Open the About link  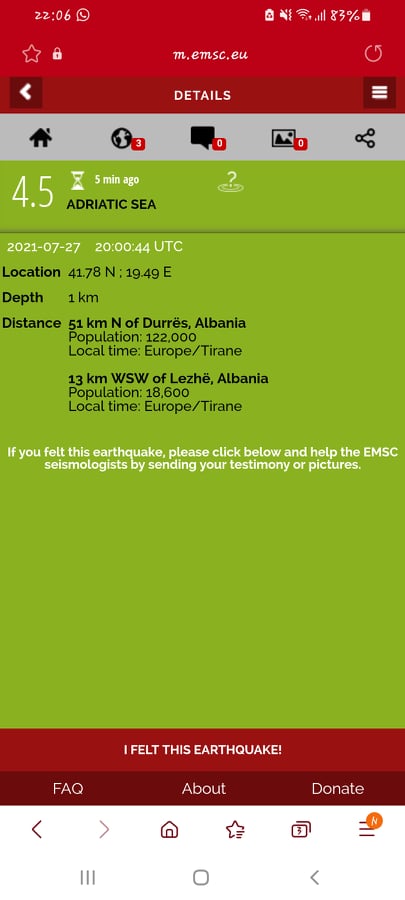[x=204, y=789]
